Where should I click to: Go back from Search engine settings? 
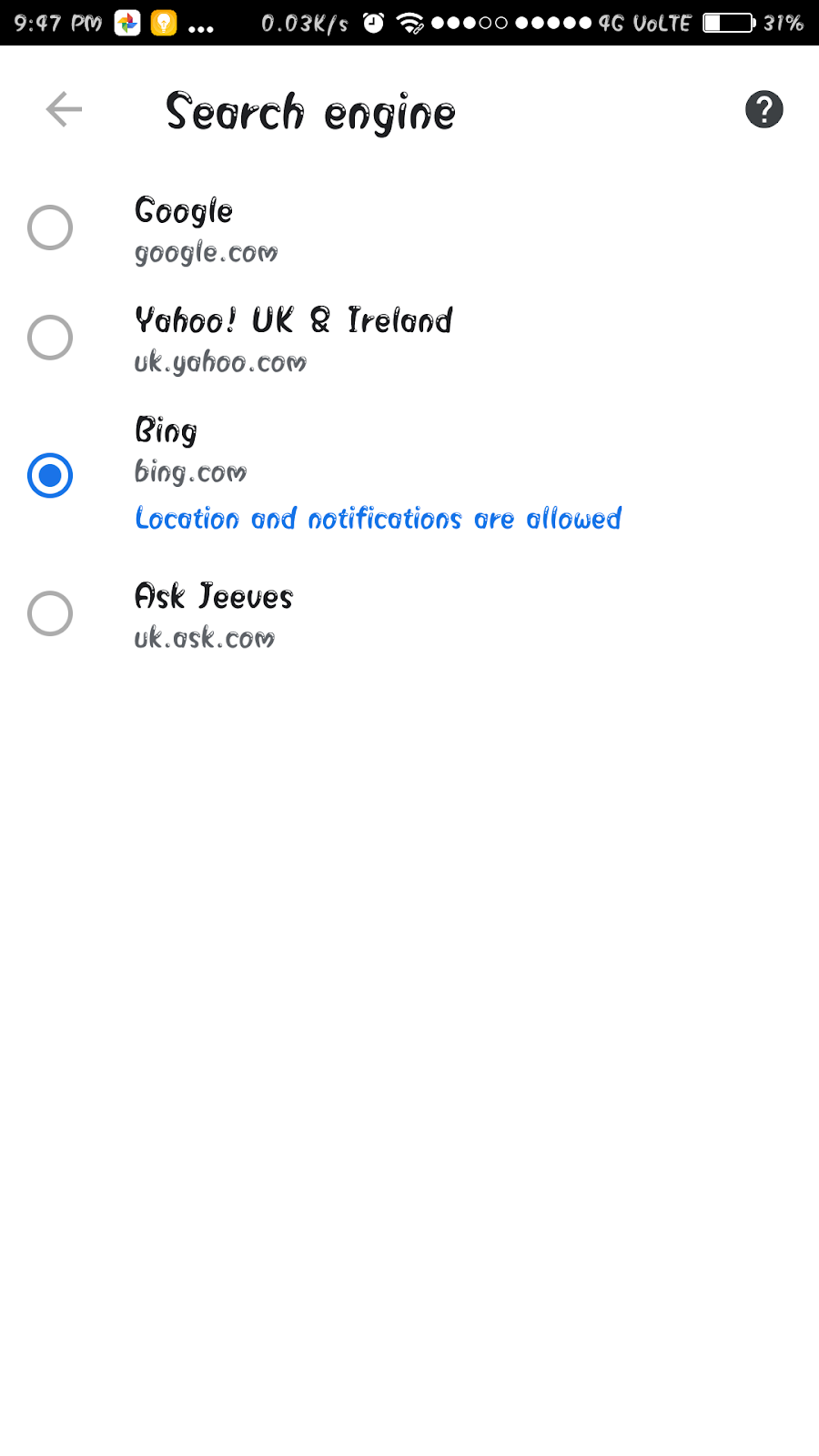(64, 110)
